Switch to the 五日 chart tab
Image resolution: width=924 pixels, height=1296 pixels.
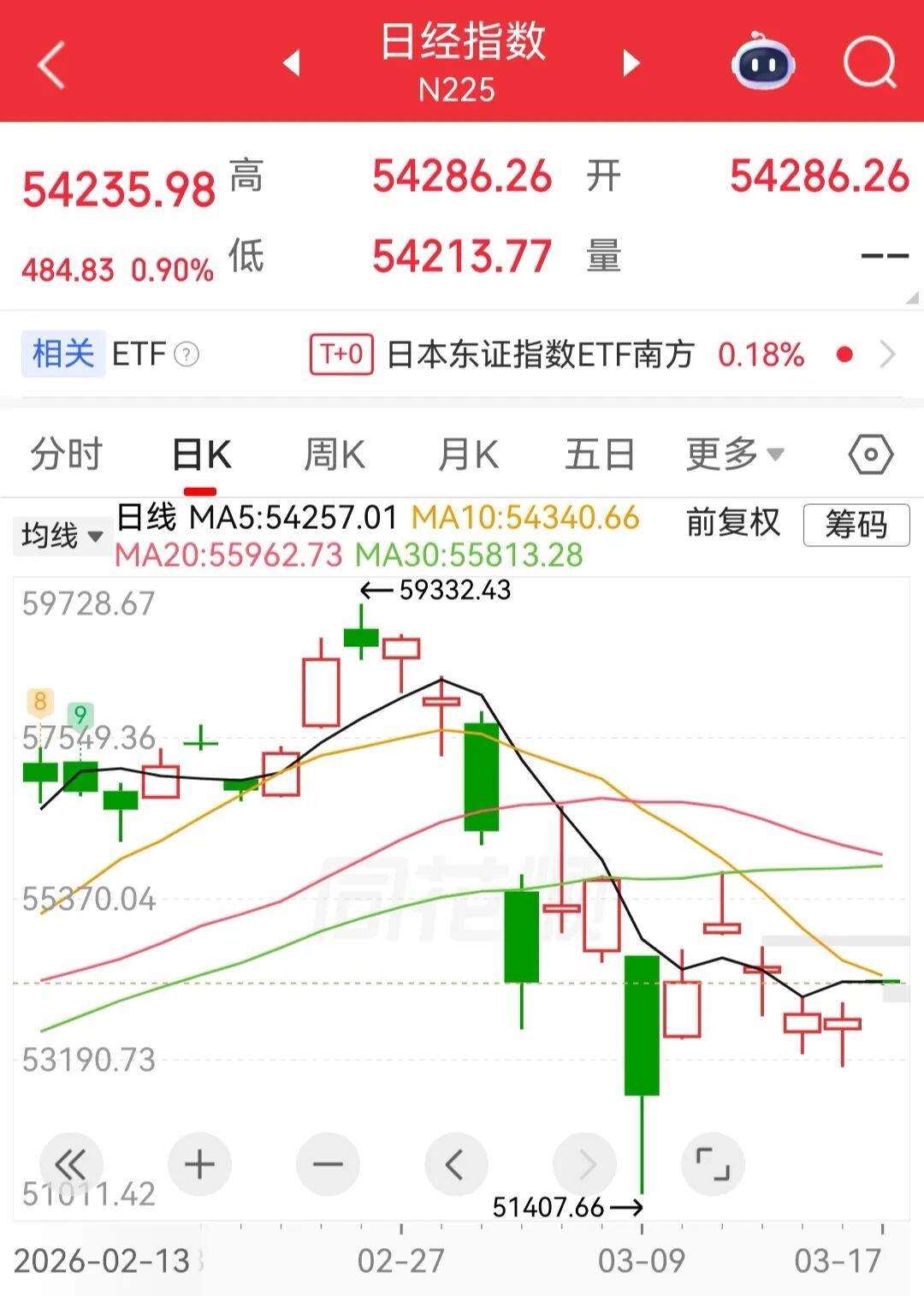point(600,455)
